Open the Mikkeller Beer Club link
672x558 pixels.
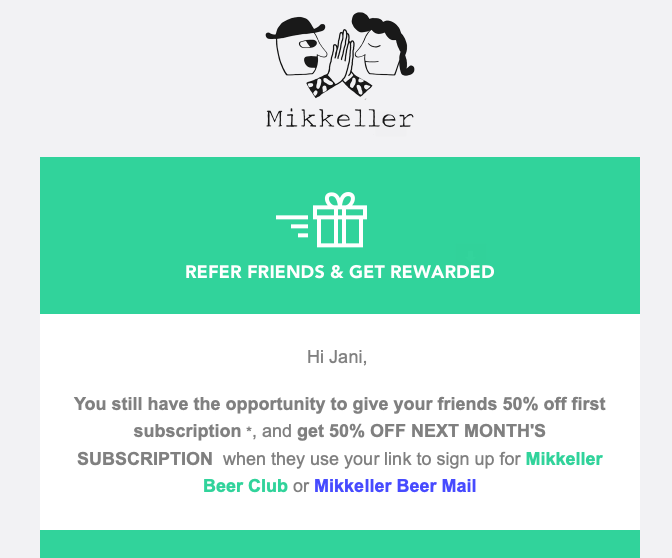click(563, 460)
